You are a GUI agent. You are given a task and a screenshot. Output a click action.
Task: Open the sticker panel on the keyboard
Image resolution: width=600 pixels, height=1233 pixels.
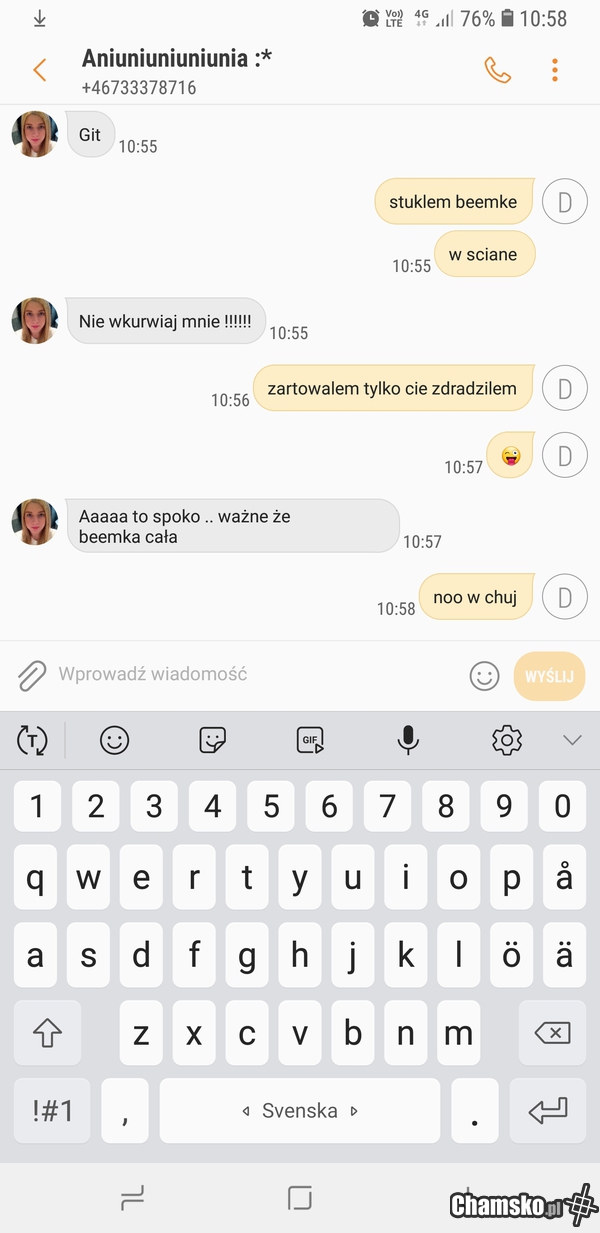pyautogui.click(x=212, y=740)
